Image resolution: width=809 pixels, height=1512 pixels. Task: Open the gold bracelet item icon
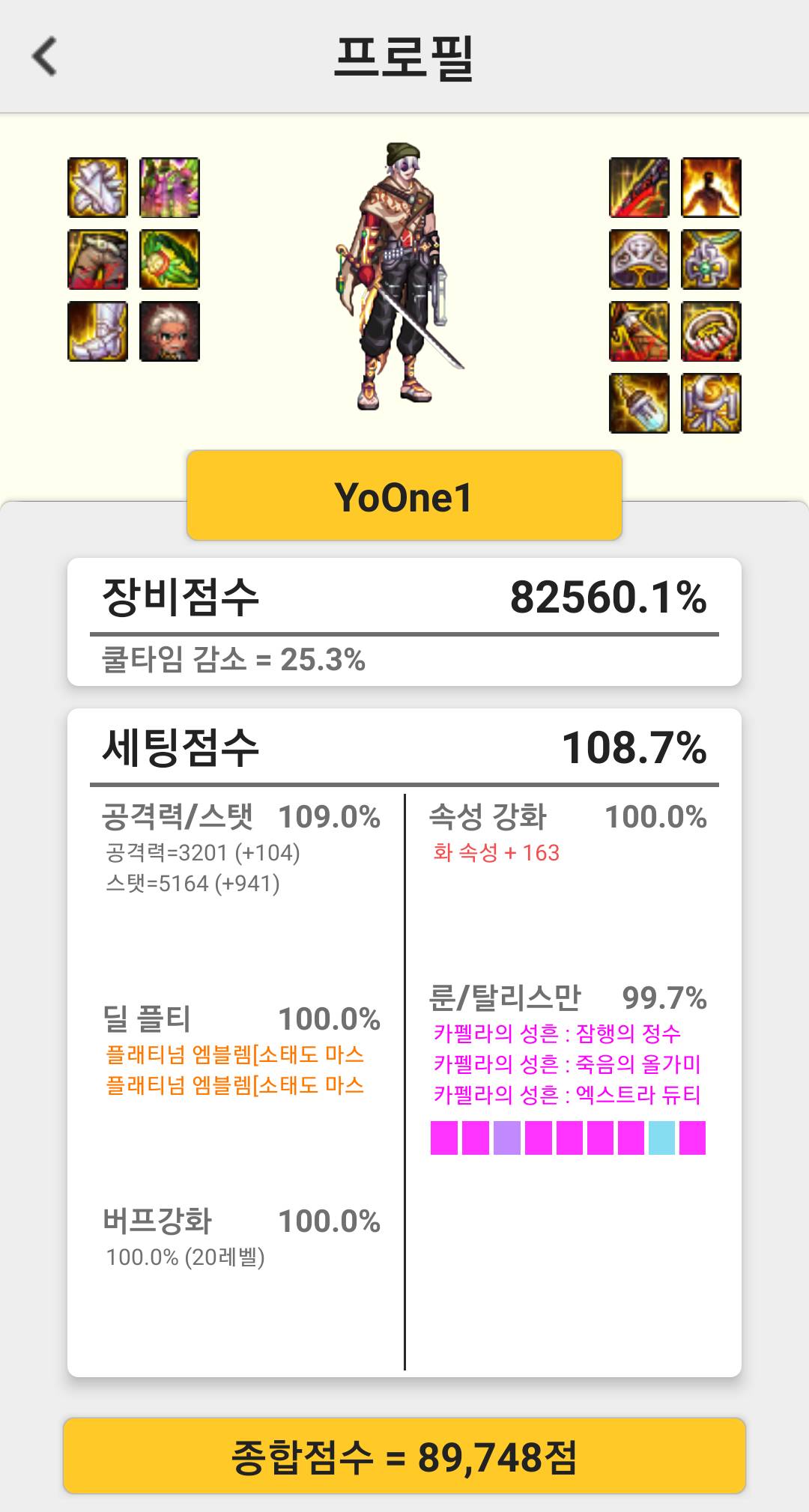[x=711, y=332]
